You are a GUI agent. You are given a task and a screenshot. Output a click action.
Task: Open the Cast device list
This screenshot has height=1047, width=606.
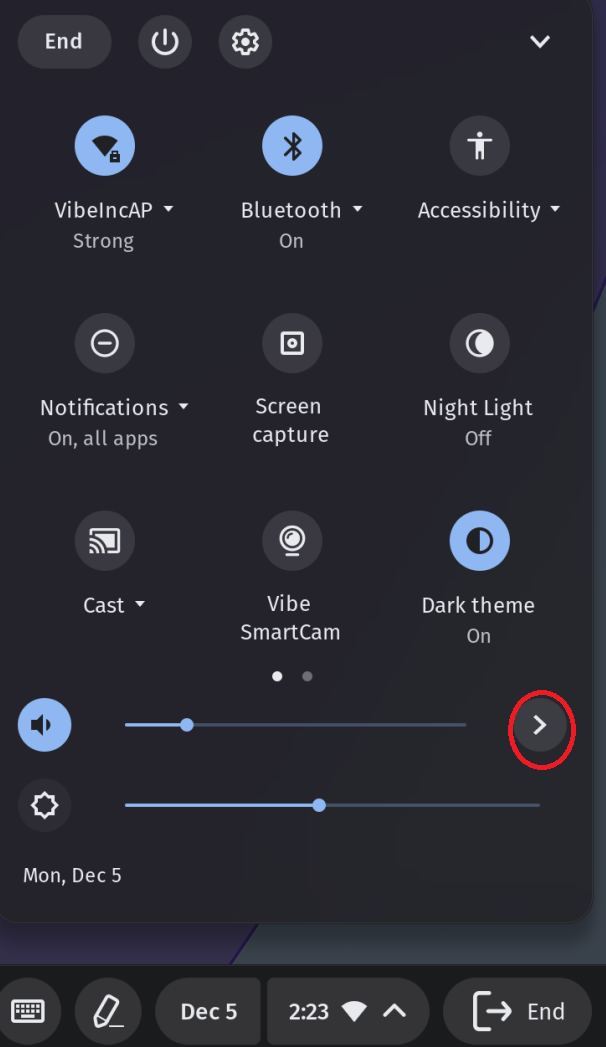click(105, 541)
